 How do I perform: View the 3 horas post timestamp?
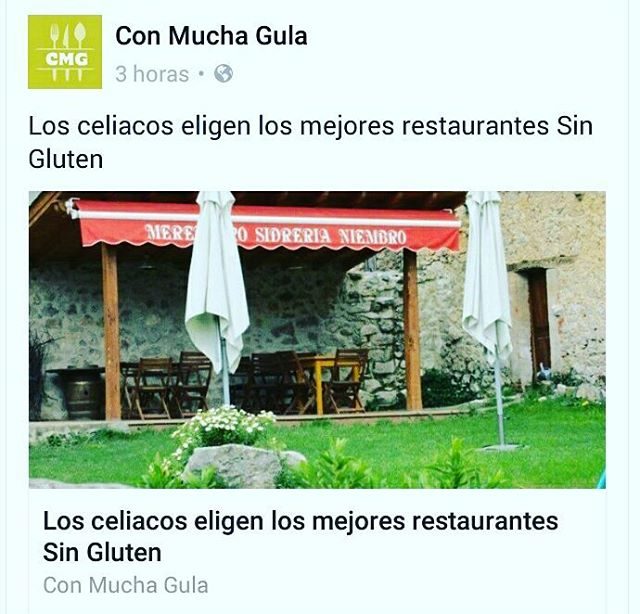click(x=151, y=74)
